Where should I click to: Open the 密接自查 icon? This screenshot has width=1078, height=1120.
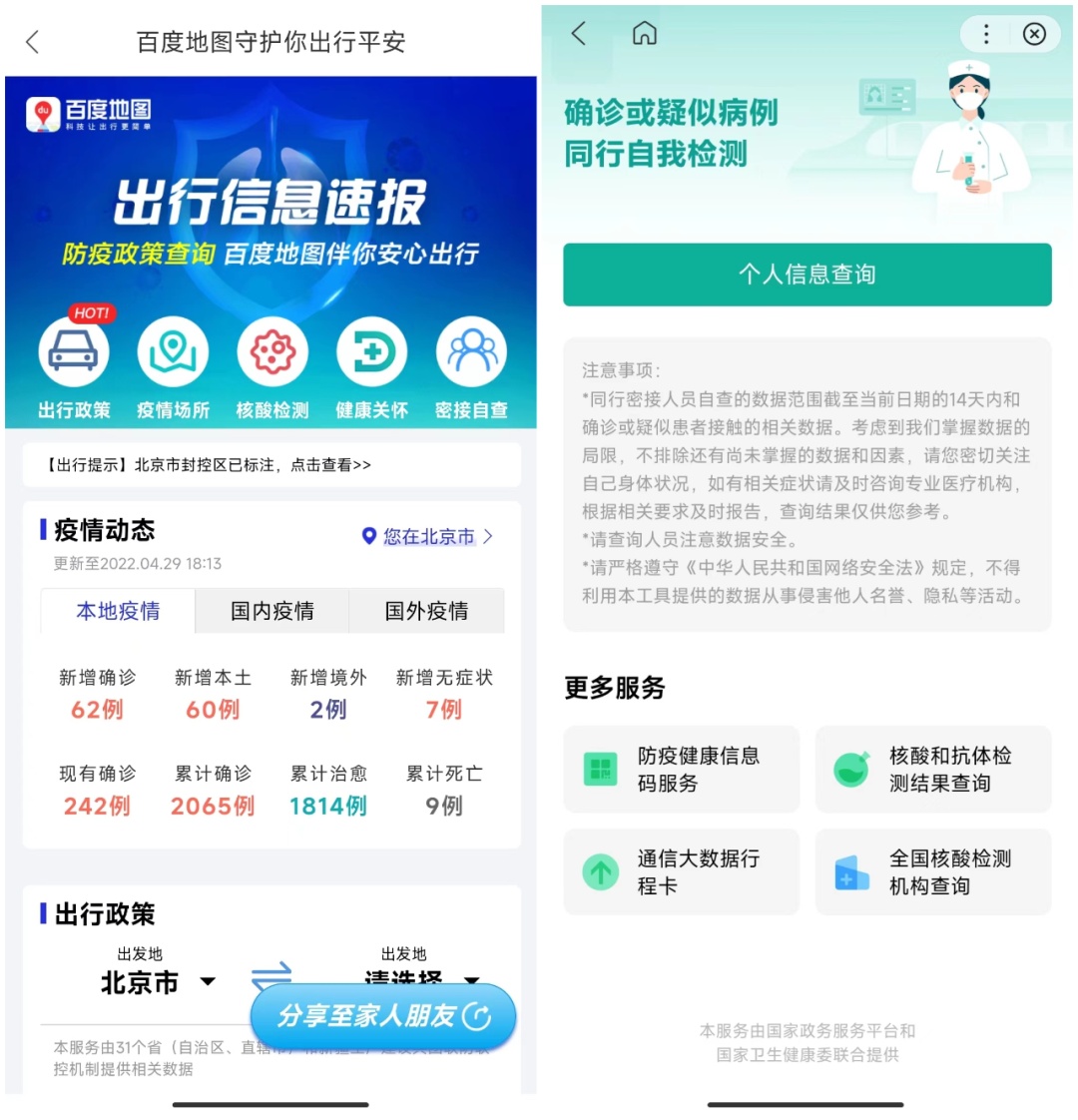point(471,353)
